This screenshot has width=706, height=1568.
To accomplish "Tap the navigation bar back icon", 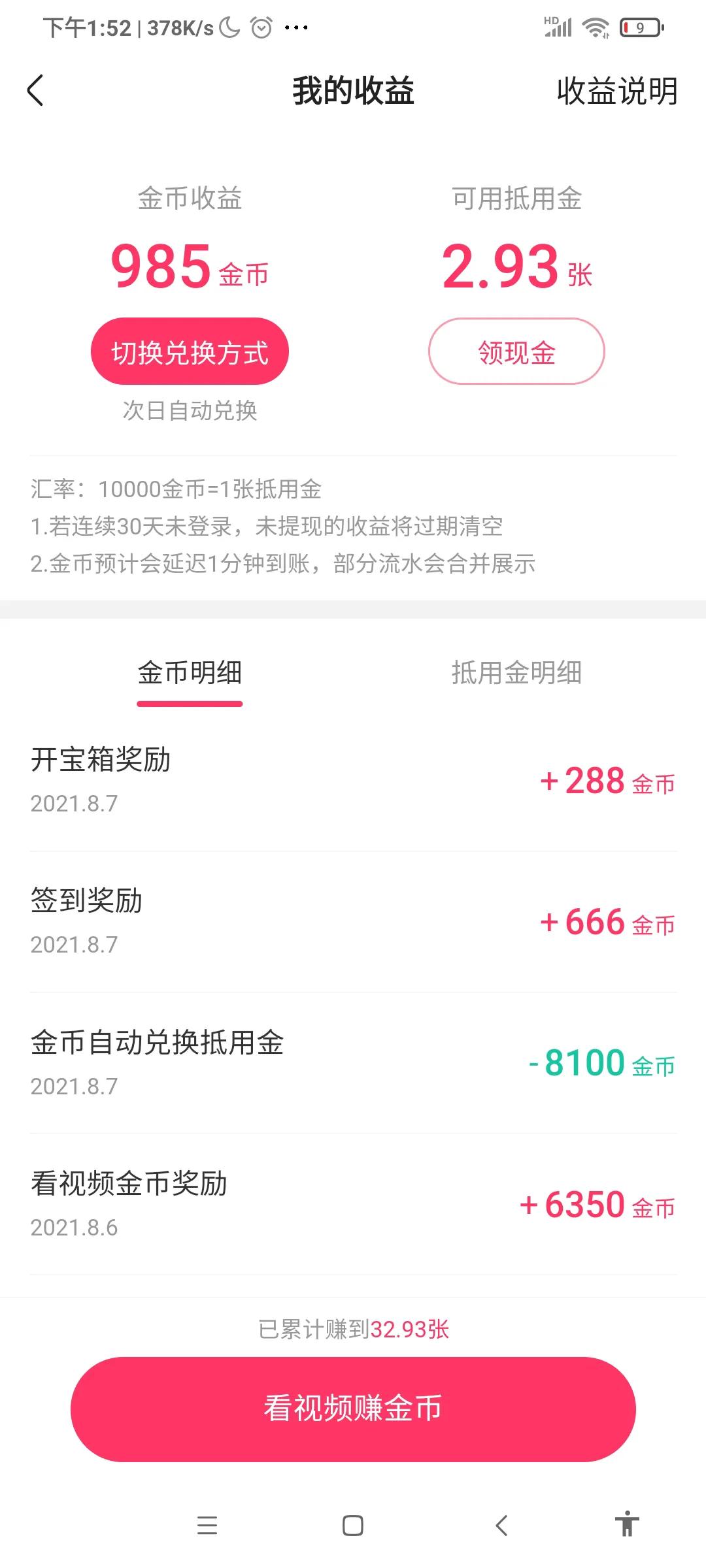I will pos(499,1526).
